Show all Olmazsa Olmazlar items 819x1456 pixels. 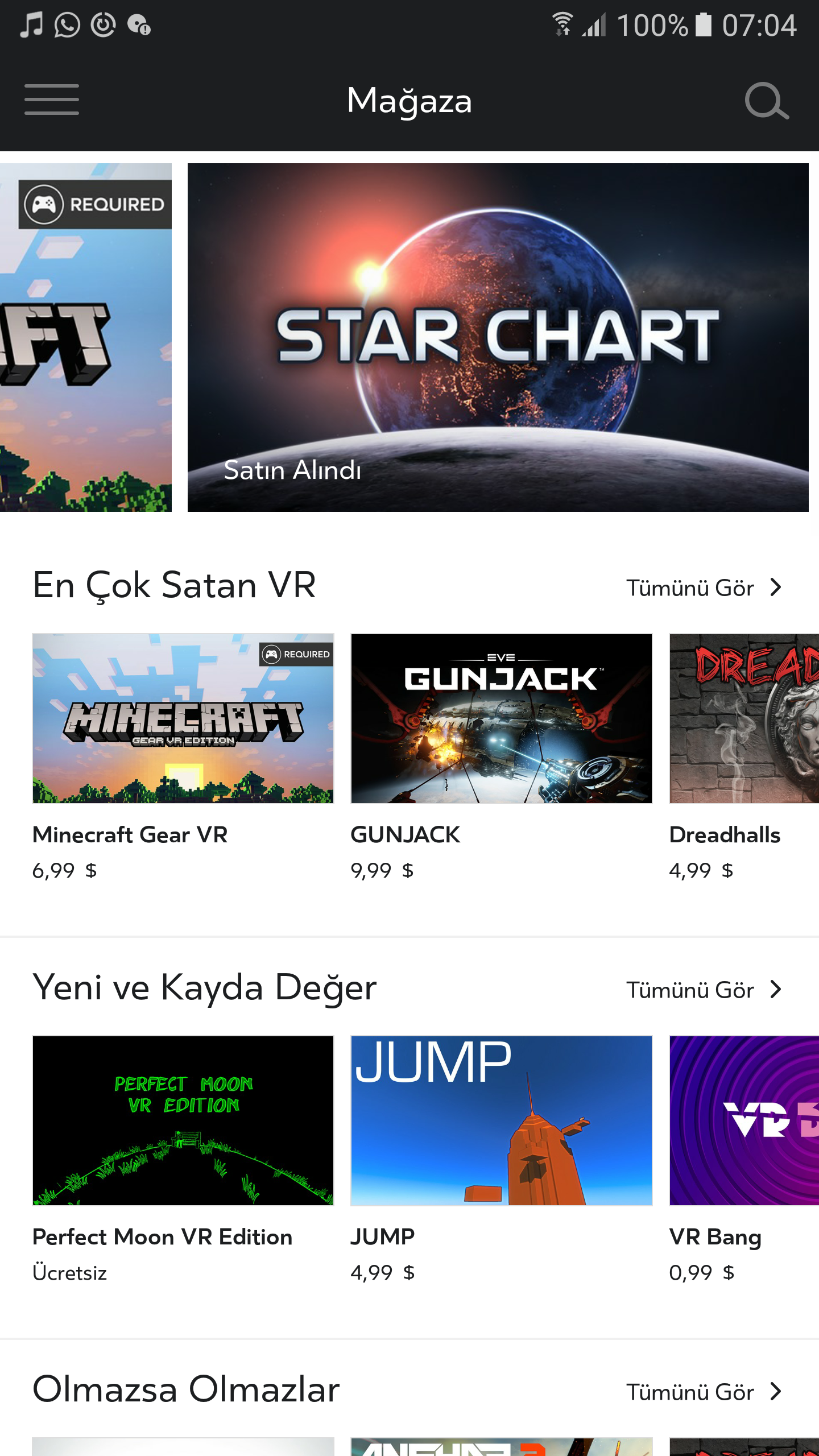pyautogui.click(x=704, y=1392)
